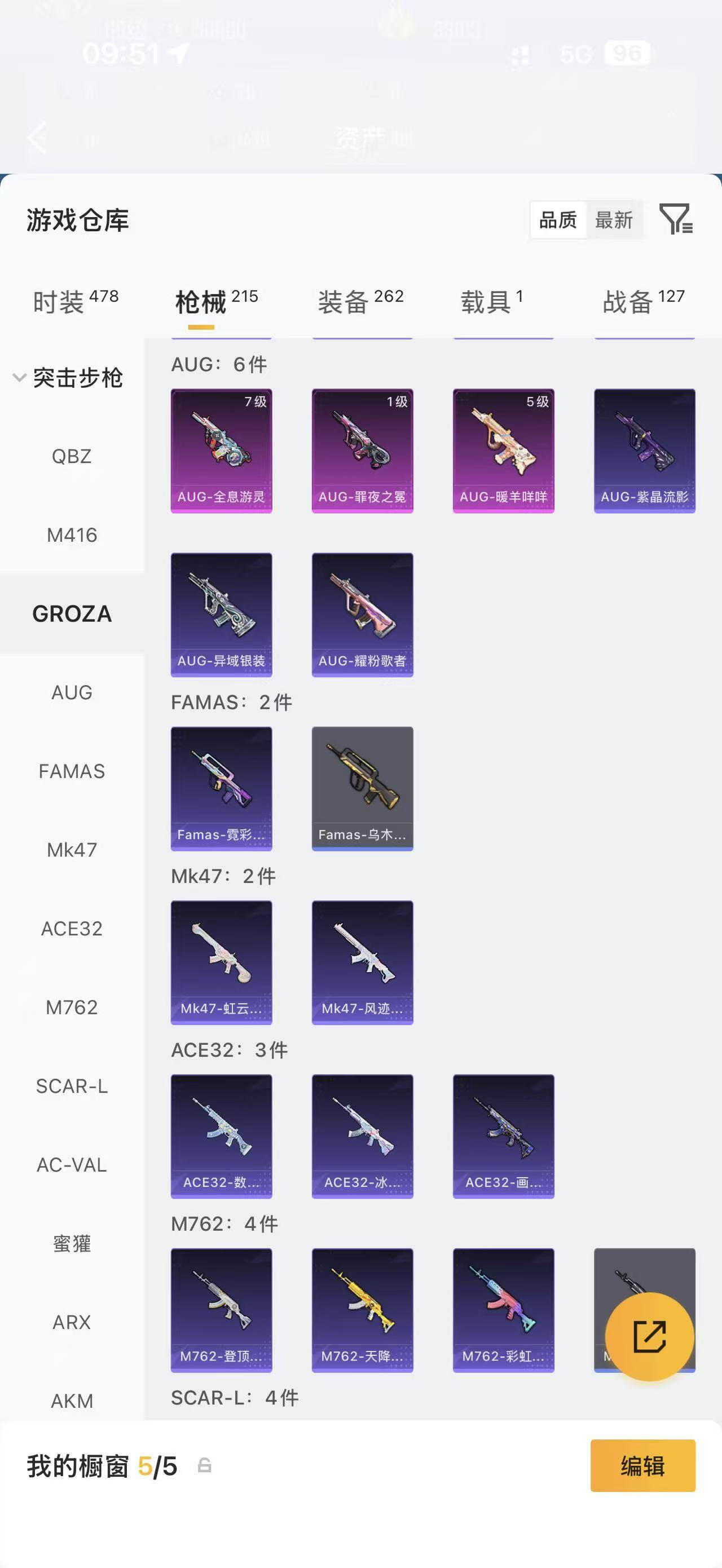722x1568 pixels.
Task: Switch to the 战备 tab
Action: pyautogui.click(x=644, y=301)
